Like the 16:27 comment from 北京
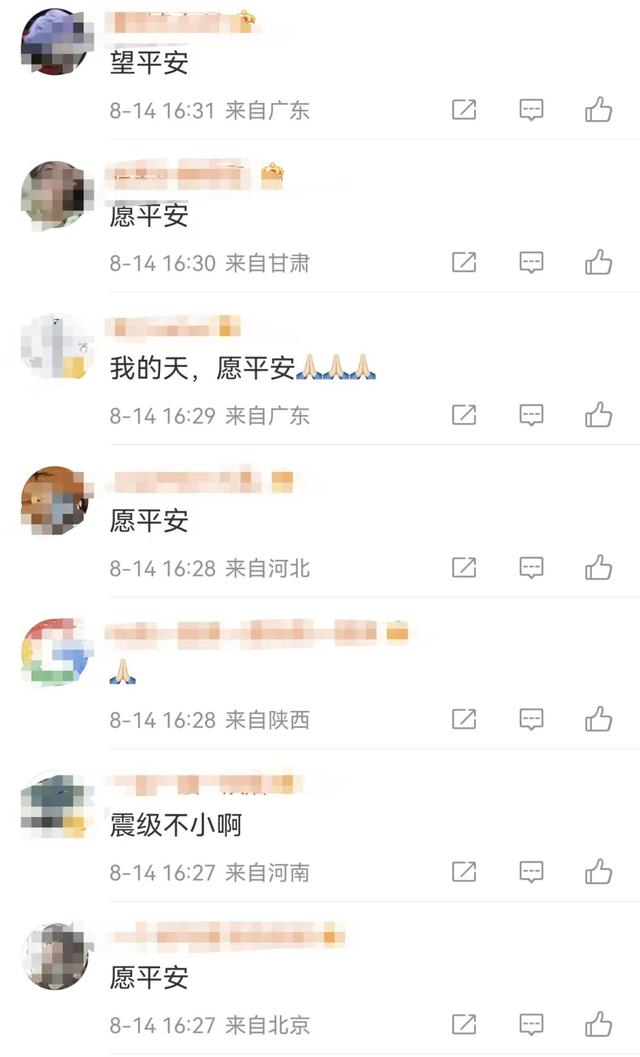This screenshot has width=640, height=1057. 598,1025
